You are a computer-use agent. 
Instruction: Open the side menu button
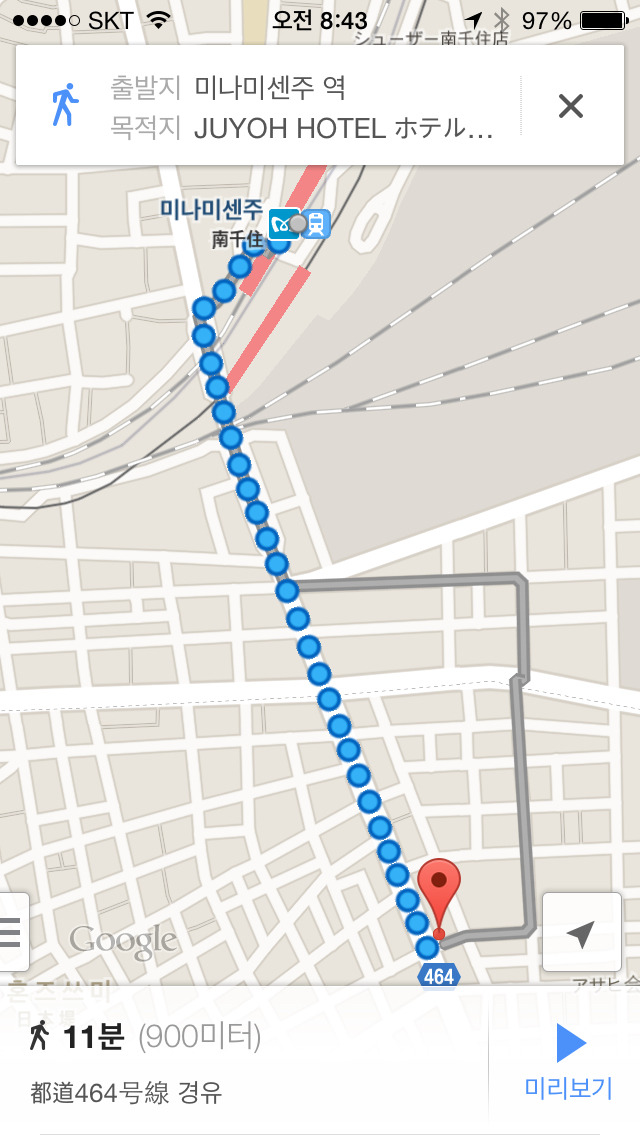[12, 932]
